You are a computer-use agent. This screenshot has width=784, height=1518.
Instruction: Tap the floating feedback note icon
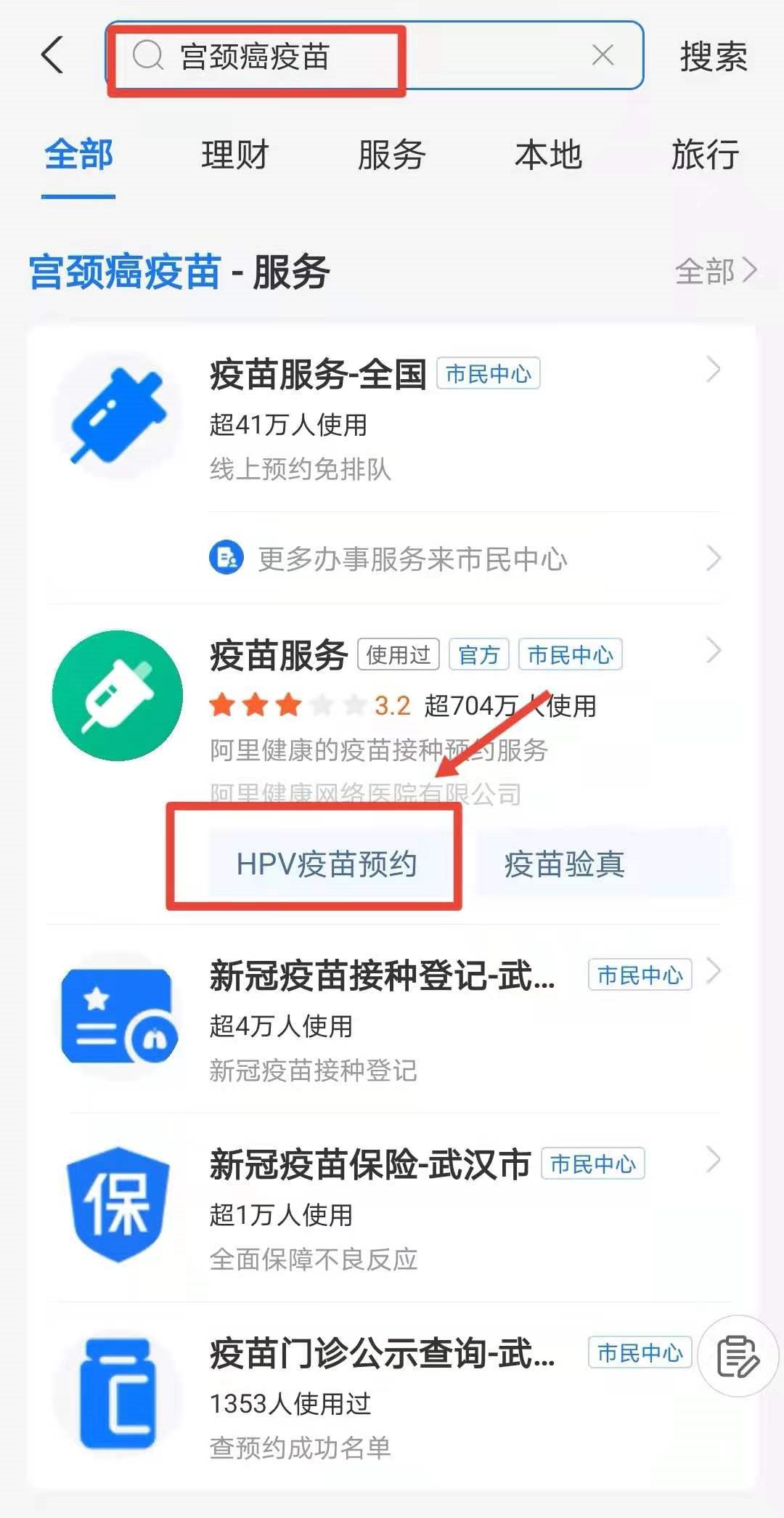[738, 1355]
